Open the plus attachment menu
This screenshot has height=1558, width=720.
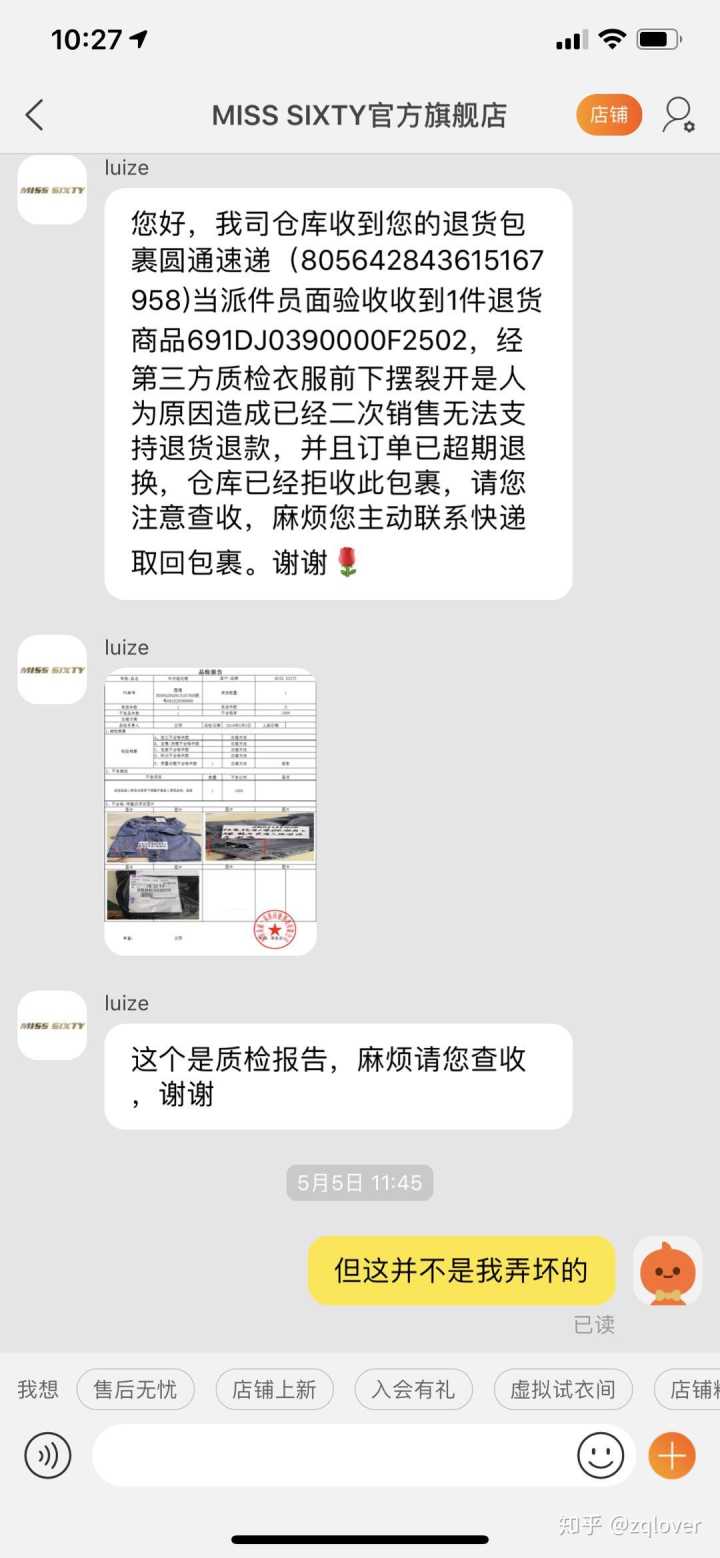672,1455
